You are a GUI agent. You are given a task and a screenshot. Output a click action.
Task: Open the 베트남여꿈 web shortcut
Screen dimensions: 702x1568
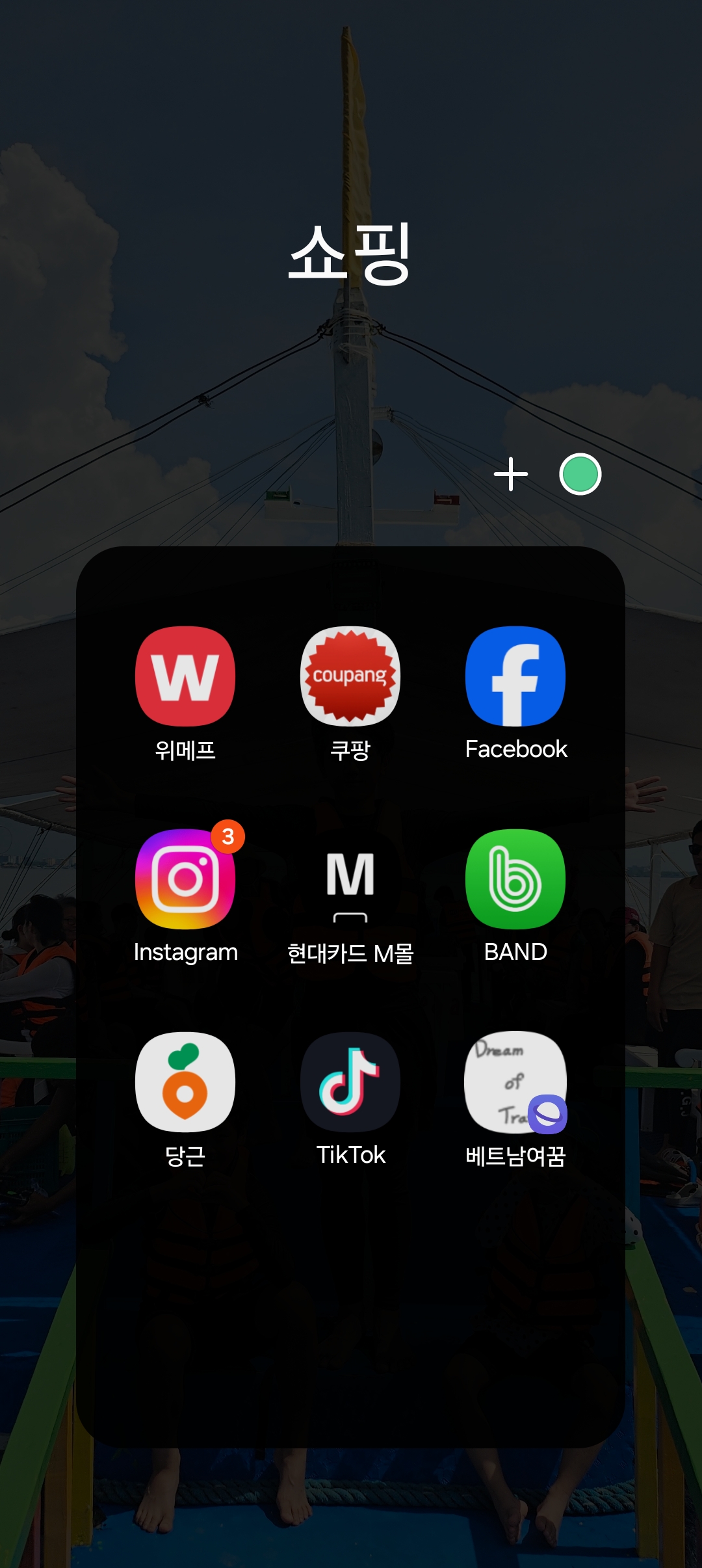[515, 1082]
